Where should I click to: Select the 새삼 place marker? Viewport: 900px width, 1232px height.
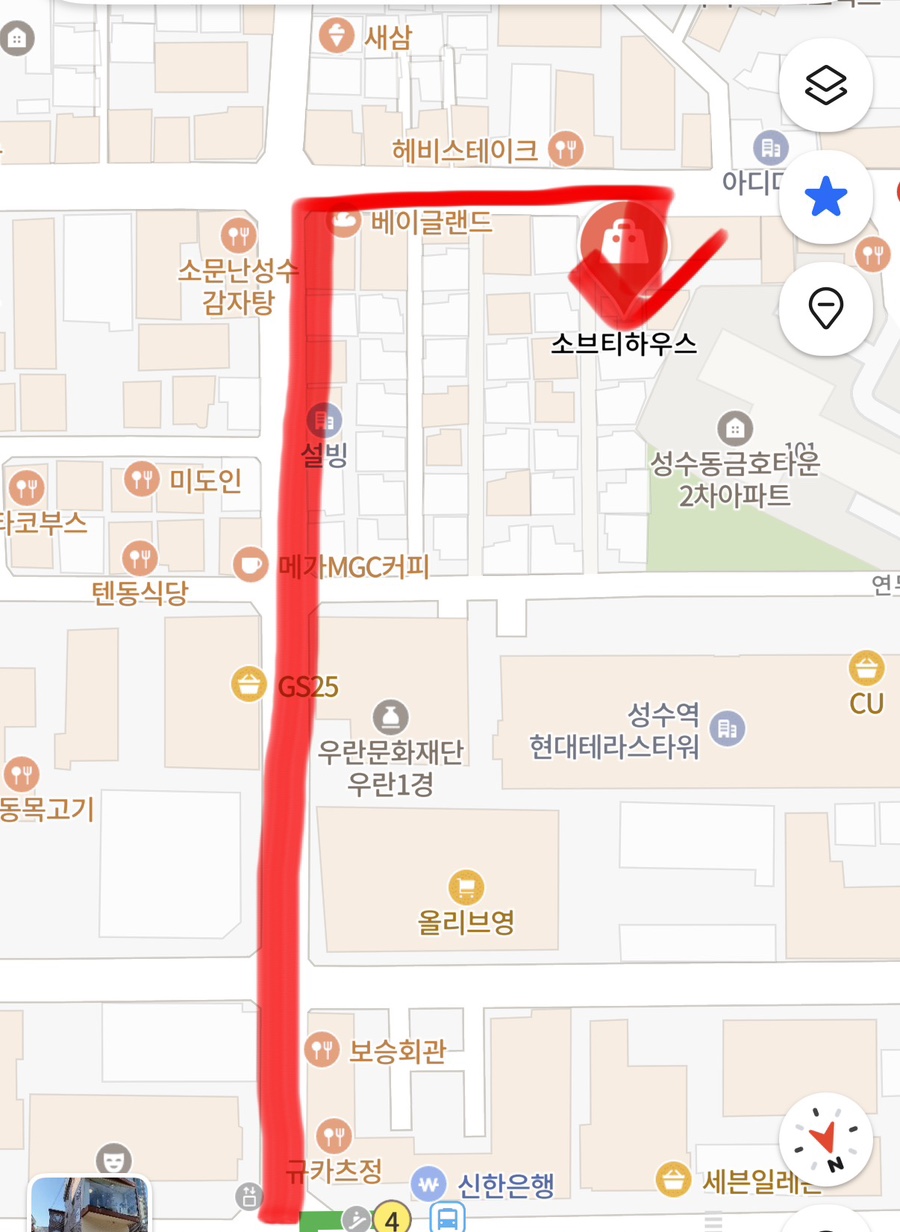tap(336, 36)
